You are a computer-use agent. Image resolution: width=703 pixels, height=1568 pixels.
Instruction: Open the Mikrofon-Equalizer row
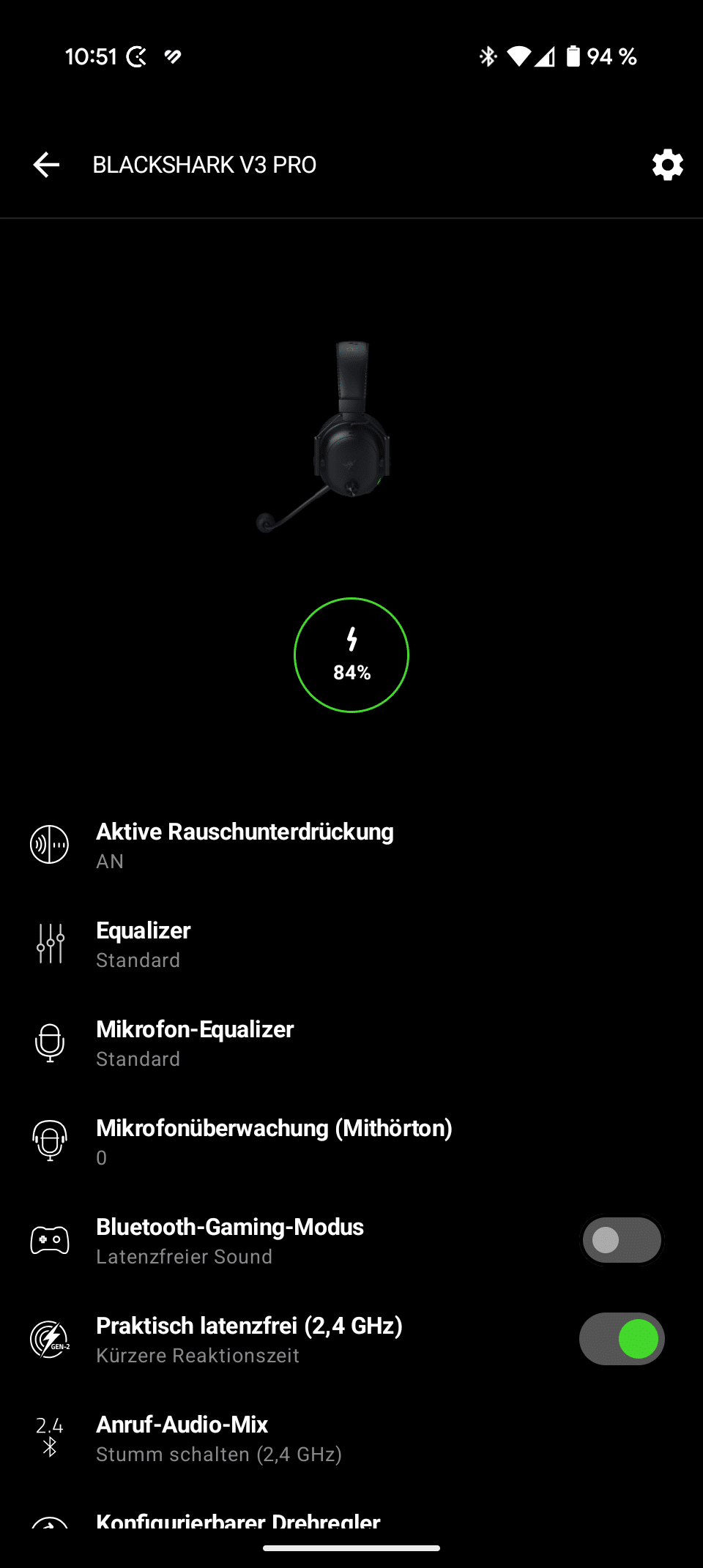click(195, 1042)
